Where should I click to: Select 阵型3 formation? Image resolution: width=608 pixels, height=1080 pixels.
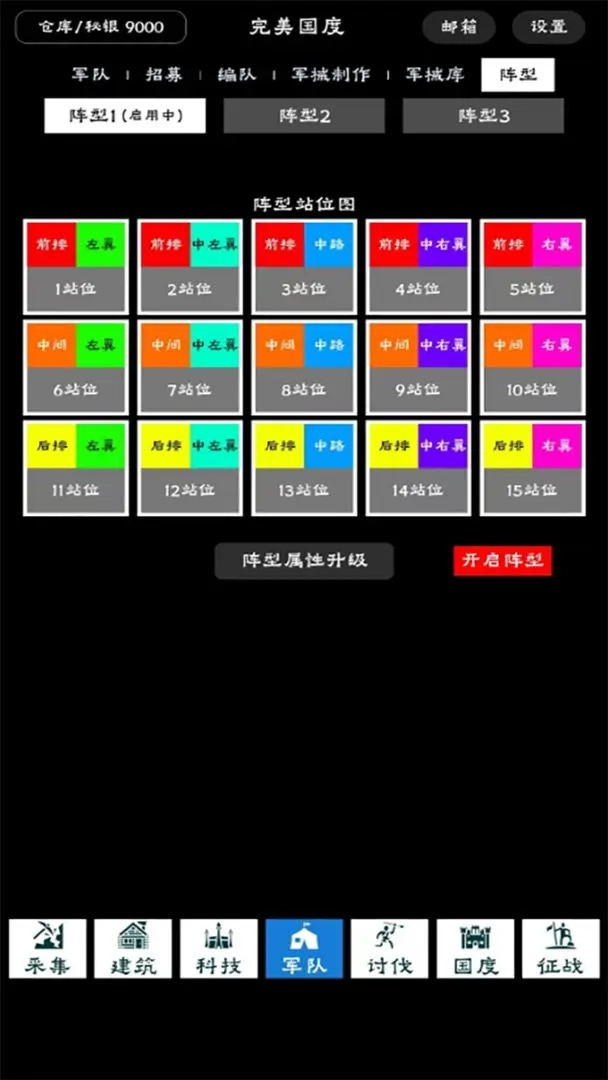click(x=483, y=116)
